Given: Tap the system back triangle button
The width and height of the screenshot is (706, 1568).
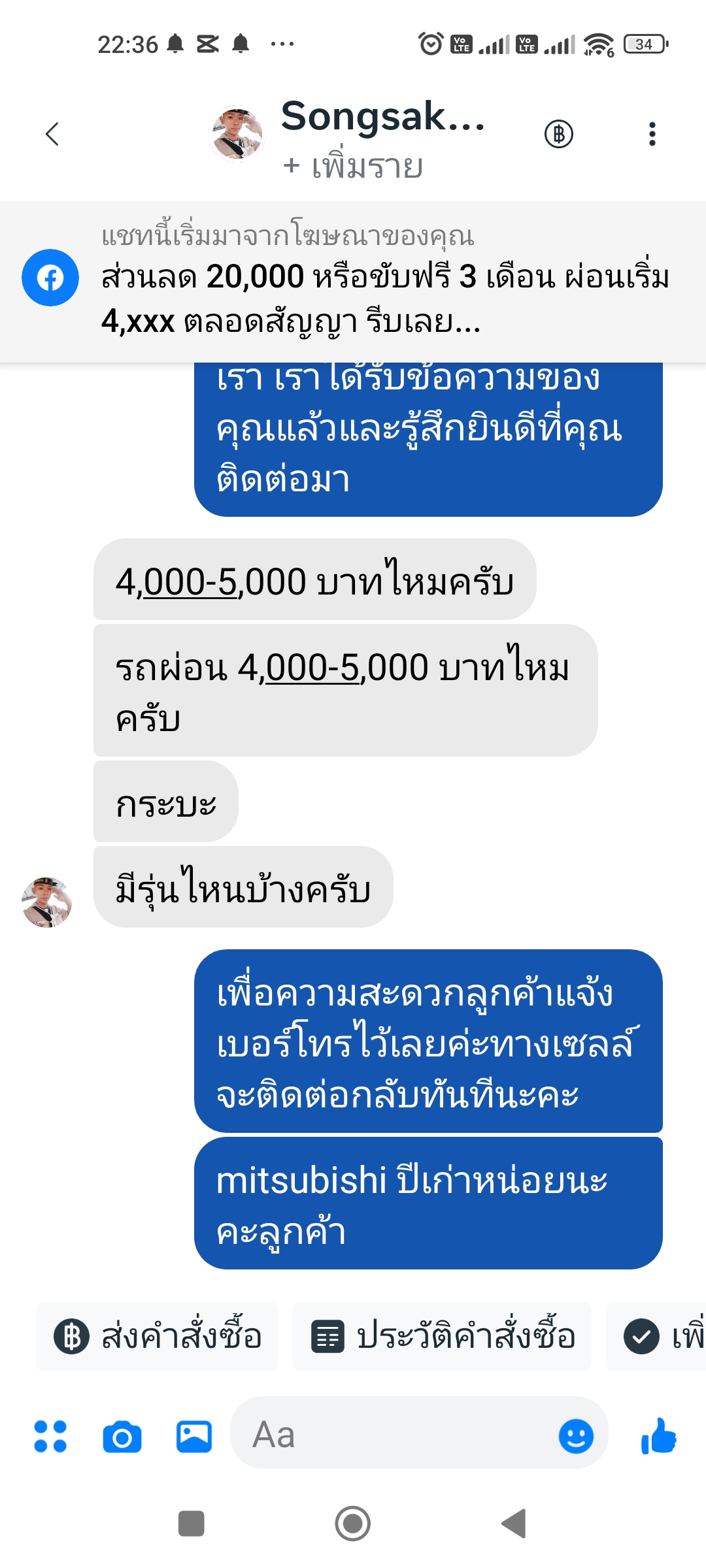Looking at the screenshot, I should pos(514,1524).
